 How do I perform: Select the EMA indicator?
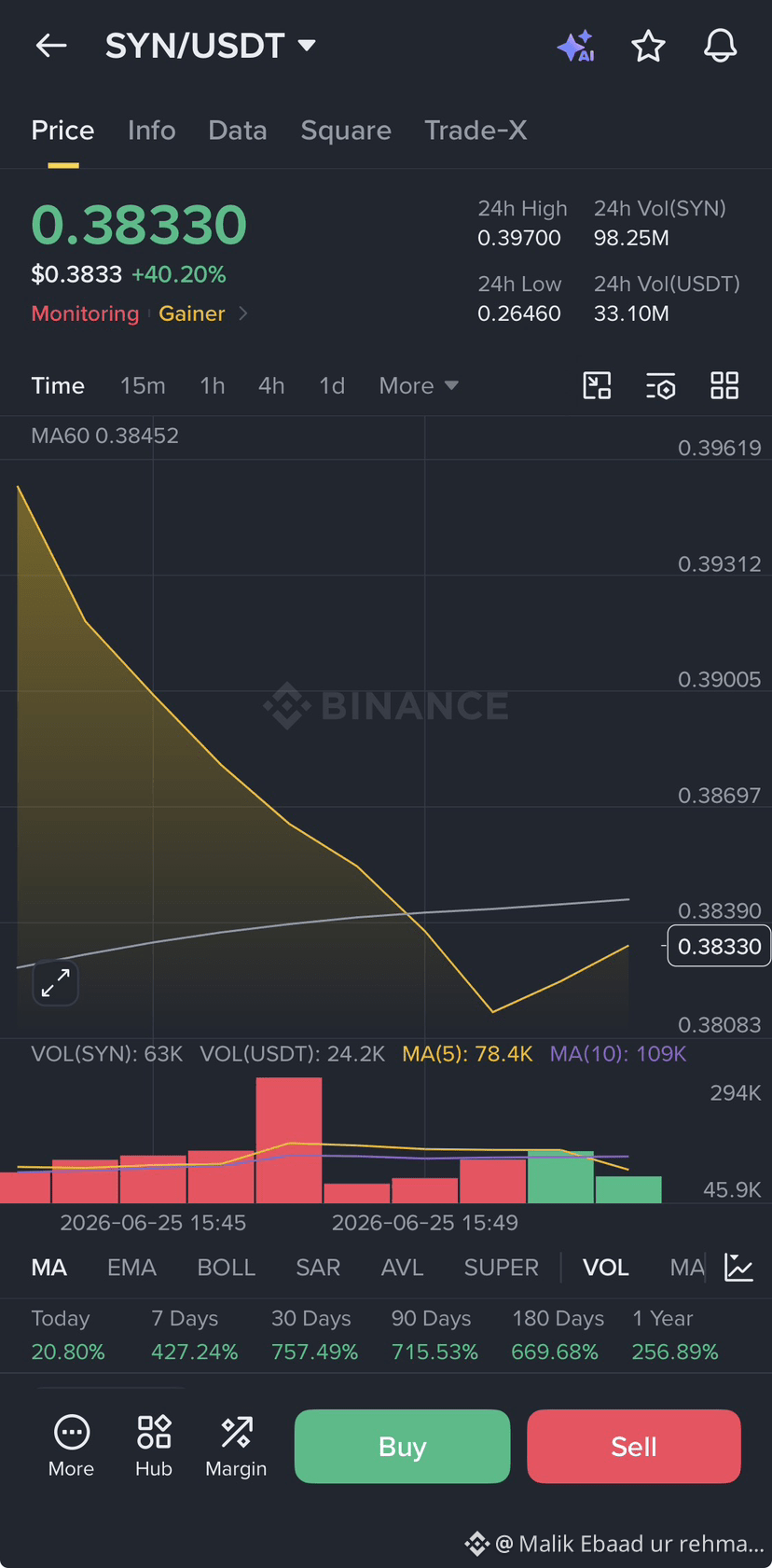click(x=131, y=1267)
